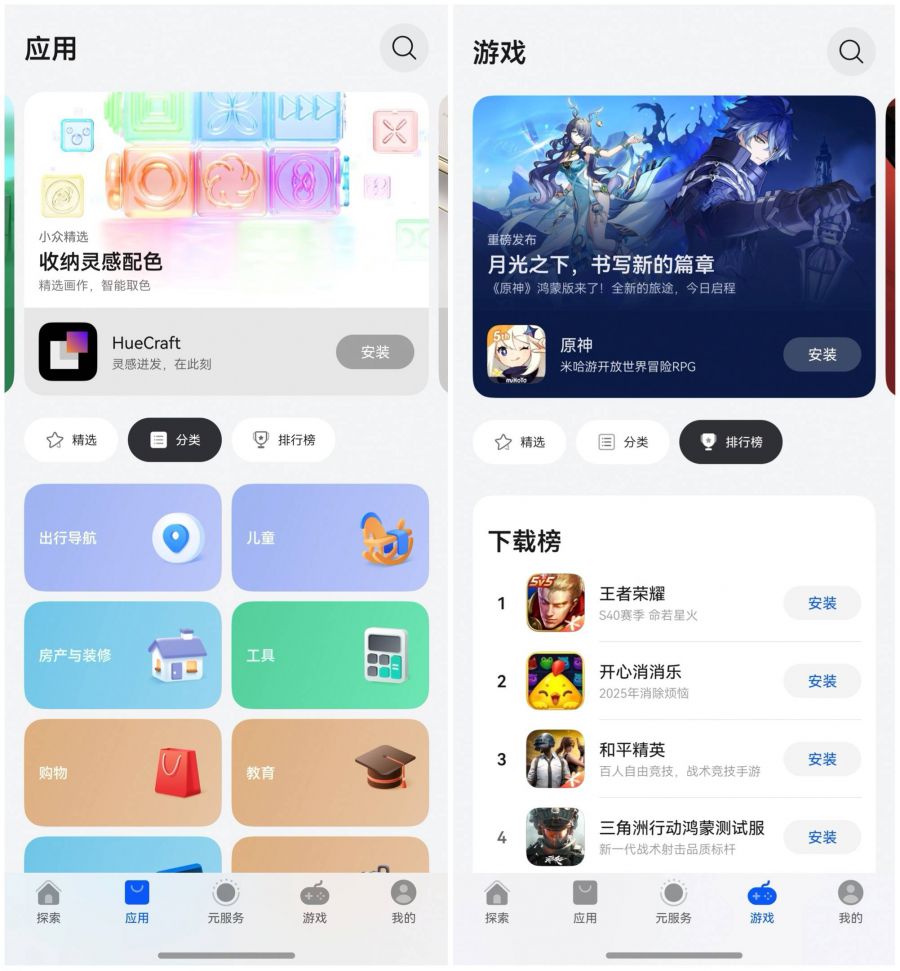Search games with the 游戏 page magnifier

851,51
